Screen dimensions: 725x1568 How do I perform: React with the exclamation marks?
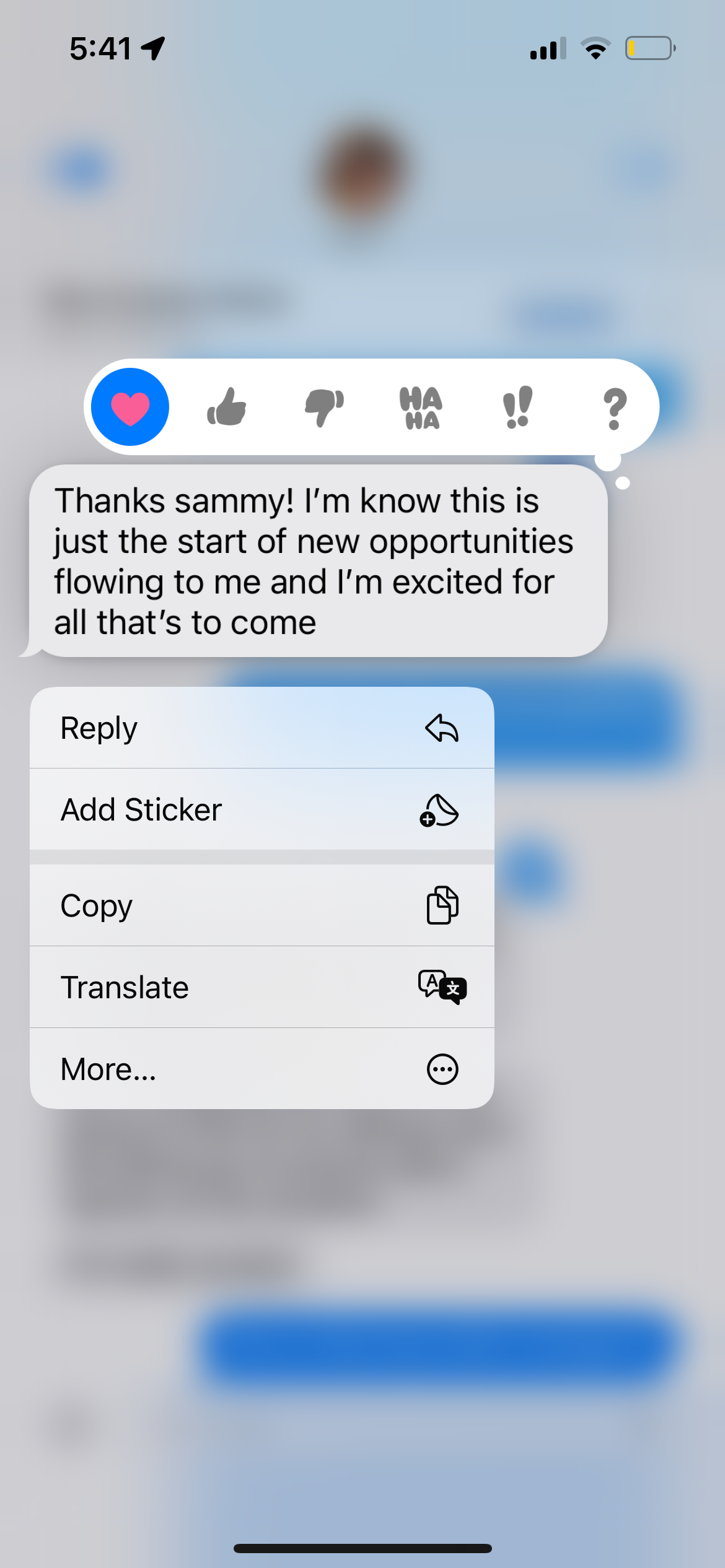[x=517, y=407]
